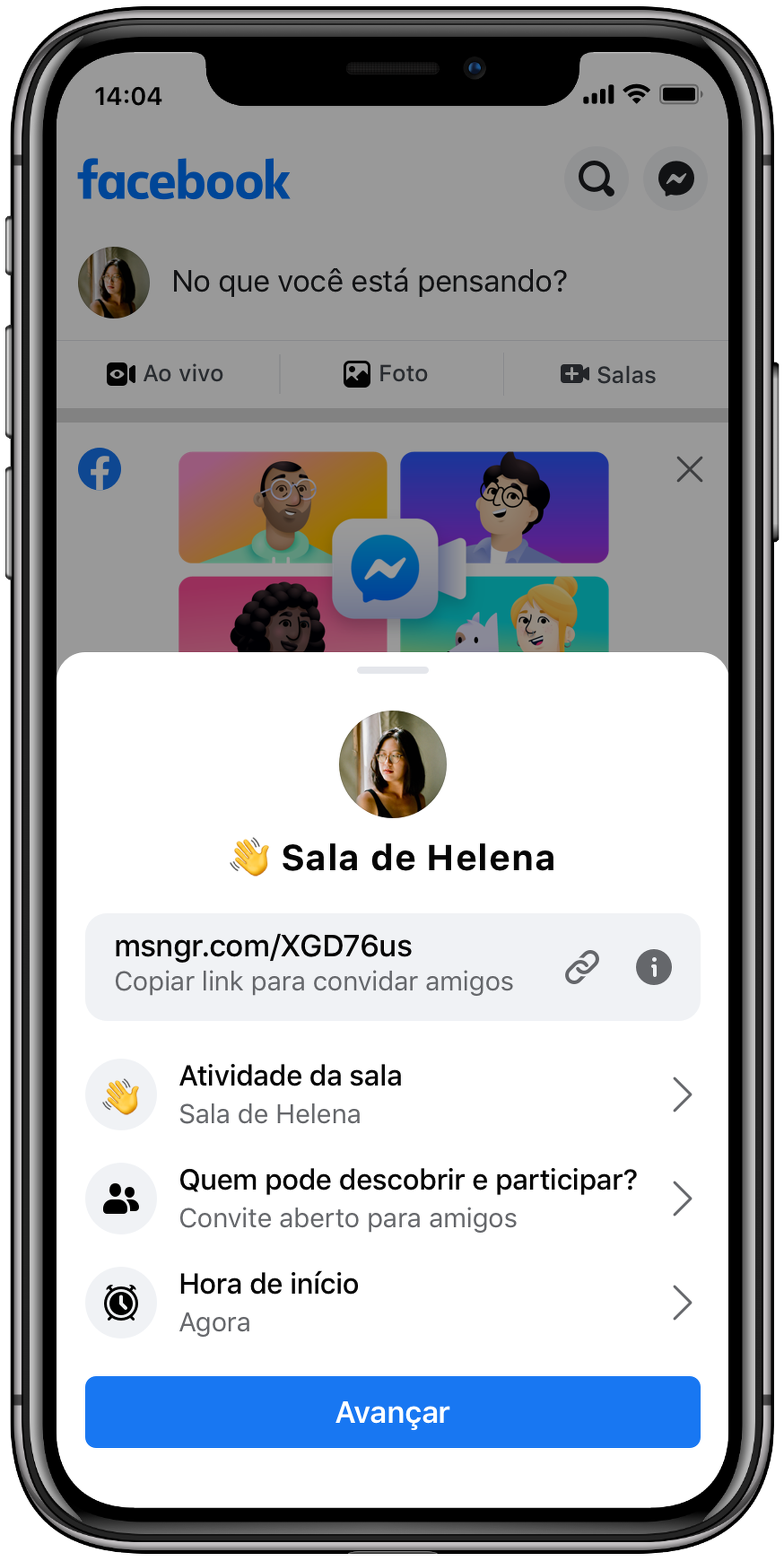Tap the sheet's drag handle
Screen dimensions: 784x1561
pos(392,670)
